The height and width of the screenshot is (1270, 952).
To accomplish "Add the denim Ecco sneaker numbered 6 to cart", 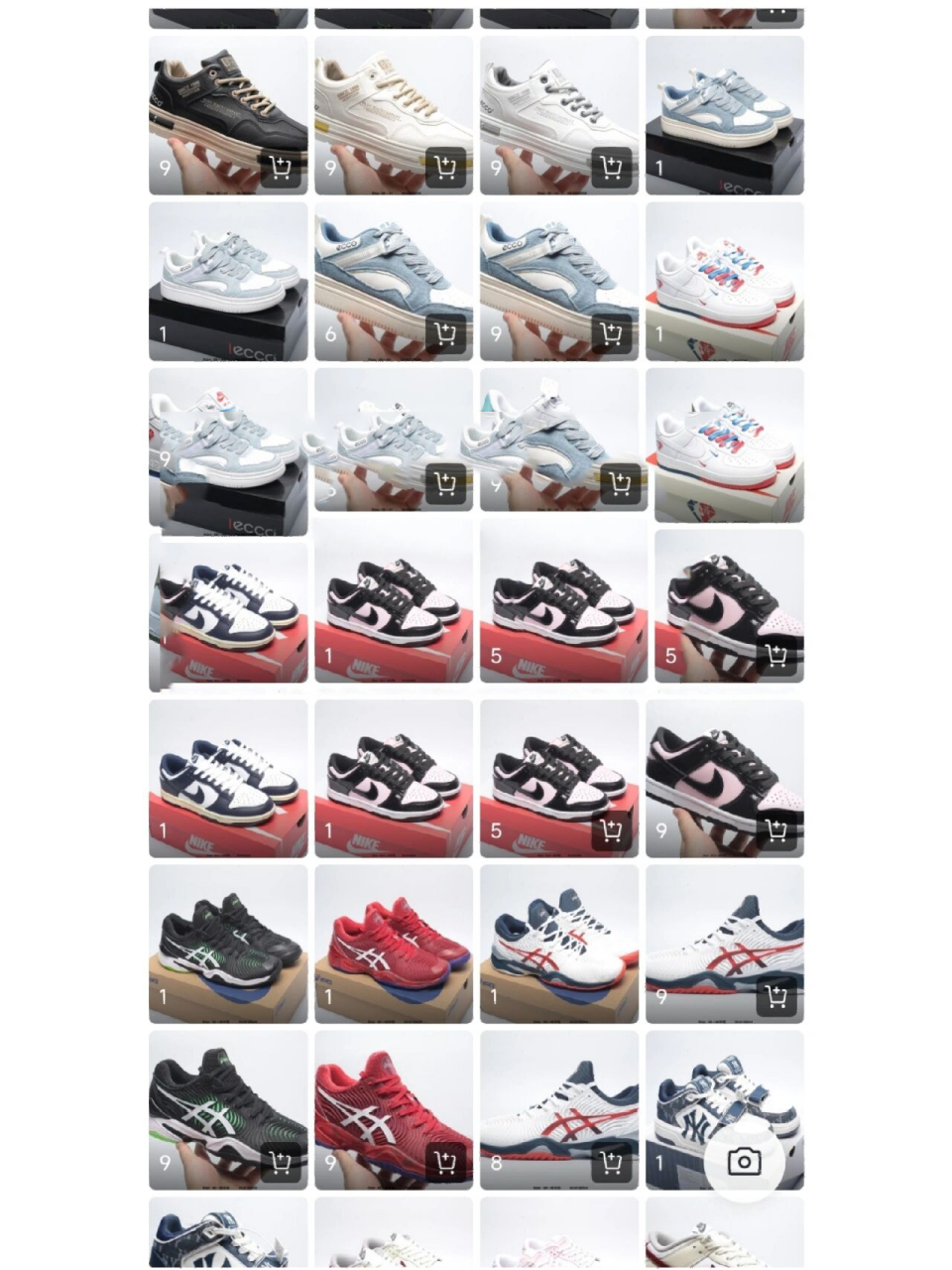I will point(445,333).
